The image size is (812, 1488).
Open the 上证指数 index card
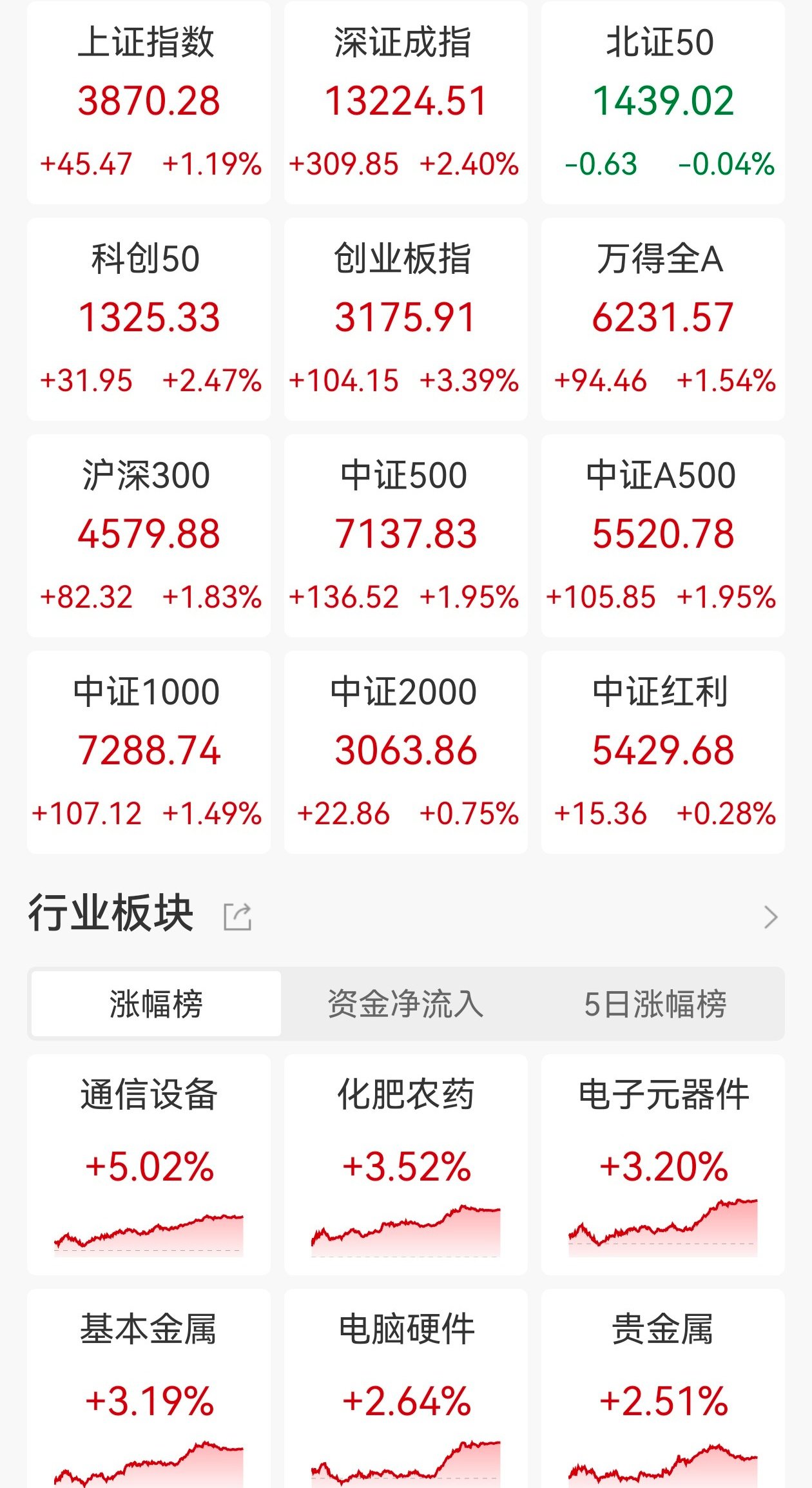coord(149,103)
